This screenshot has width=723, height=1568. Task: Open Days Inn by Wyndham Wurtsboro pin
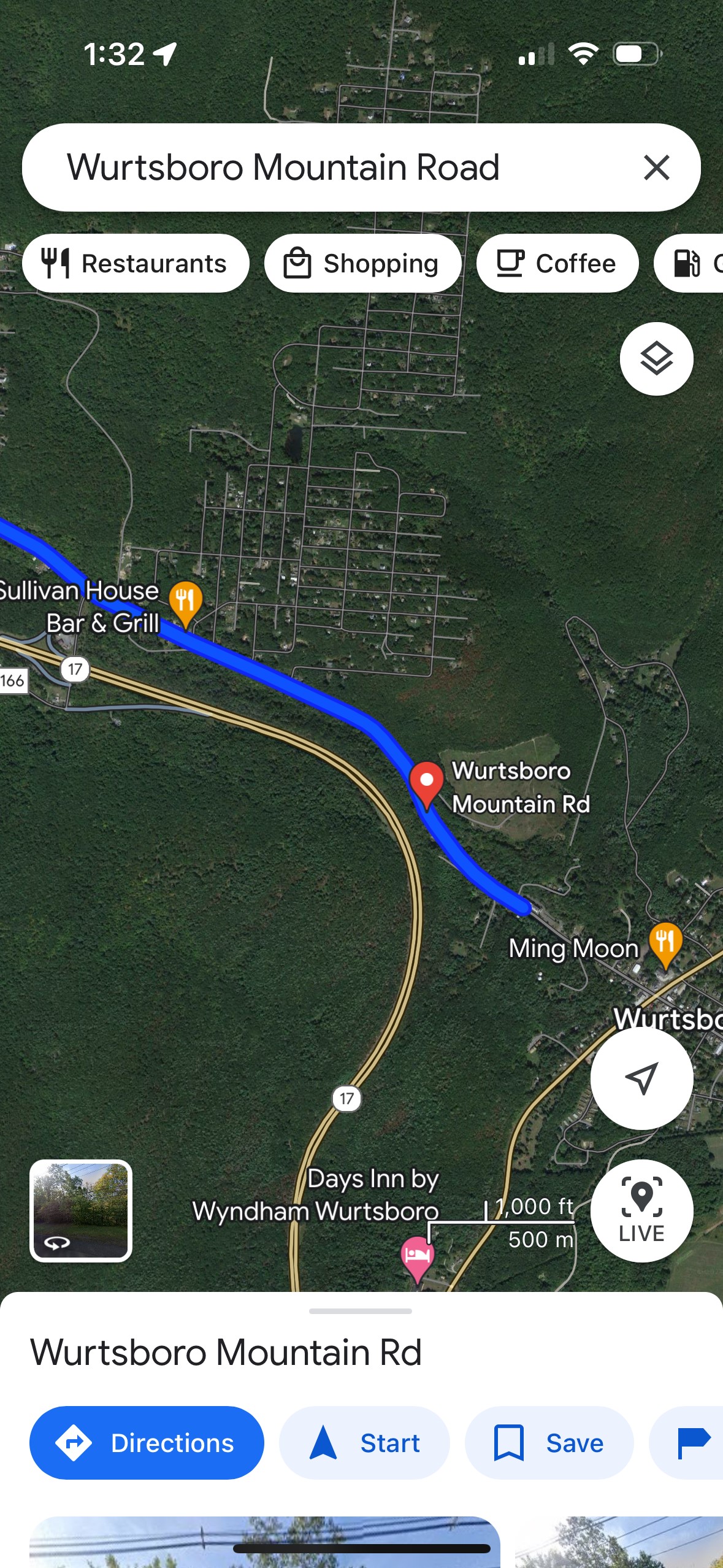click(417, 1256)
